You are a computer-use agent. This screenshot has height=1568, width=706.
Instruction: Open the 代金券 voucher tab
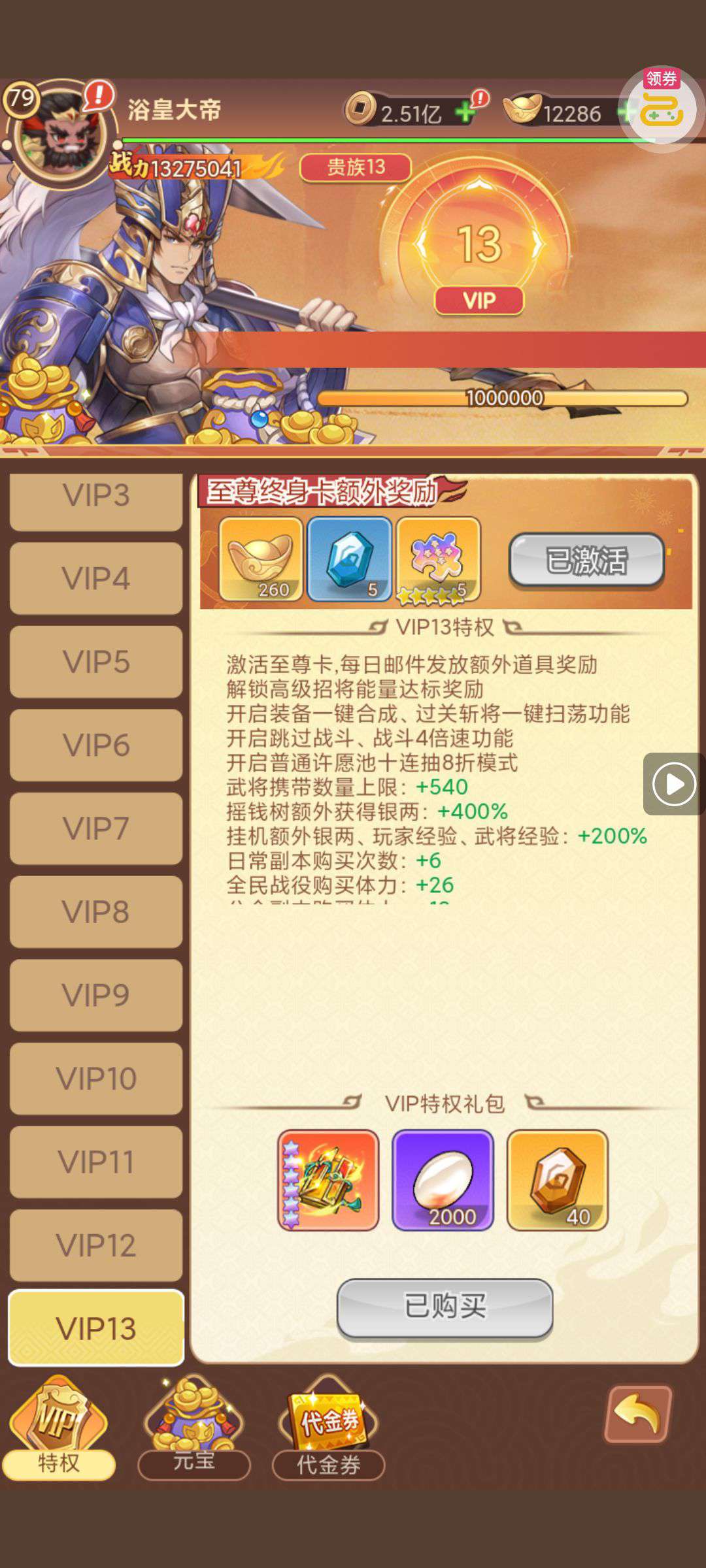tap(329, 1431)
